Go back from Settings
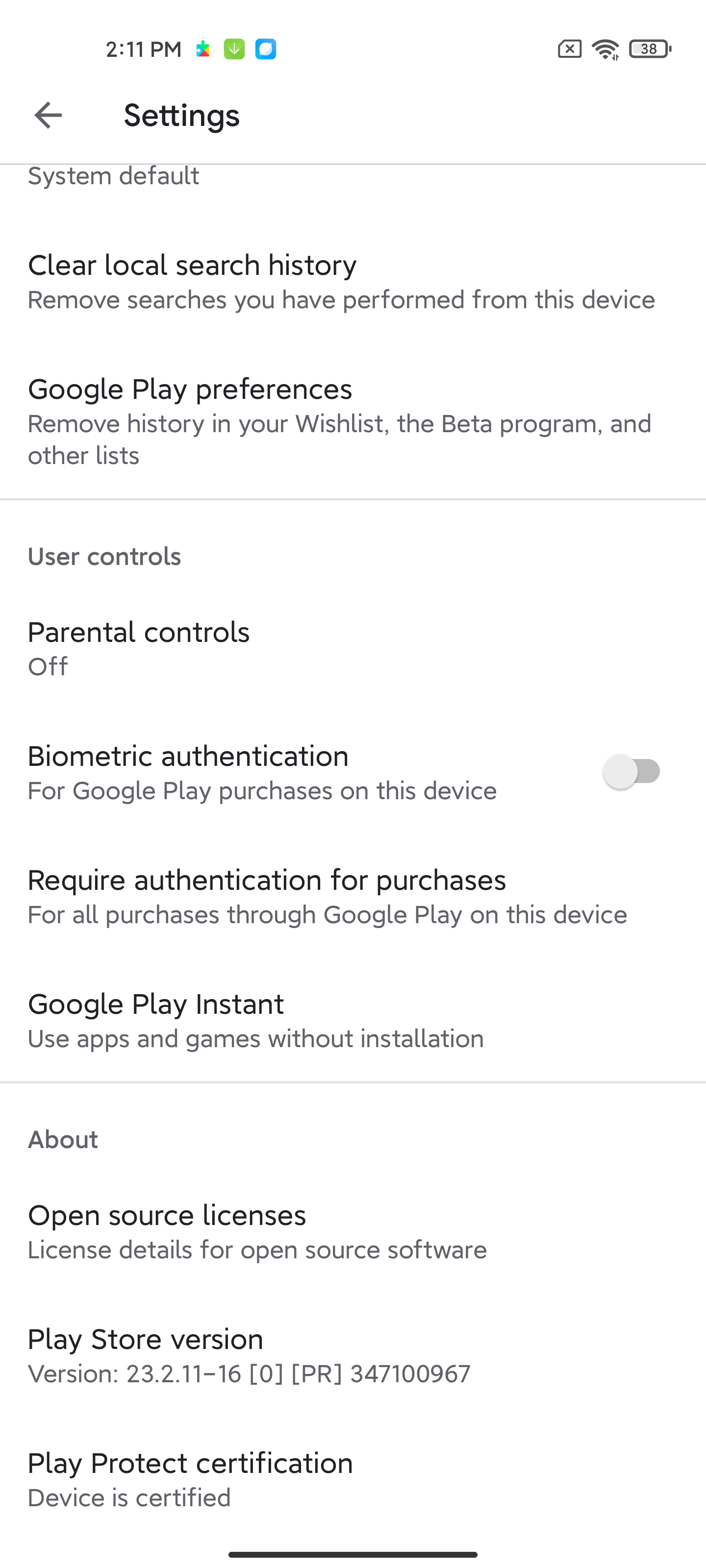The width and height of the screenshot is (706, 1568). (48, 115)
